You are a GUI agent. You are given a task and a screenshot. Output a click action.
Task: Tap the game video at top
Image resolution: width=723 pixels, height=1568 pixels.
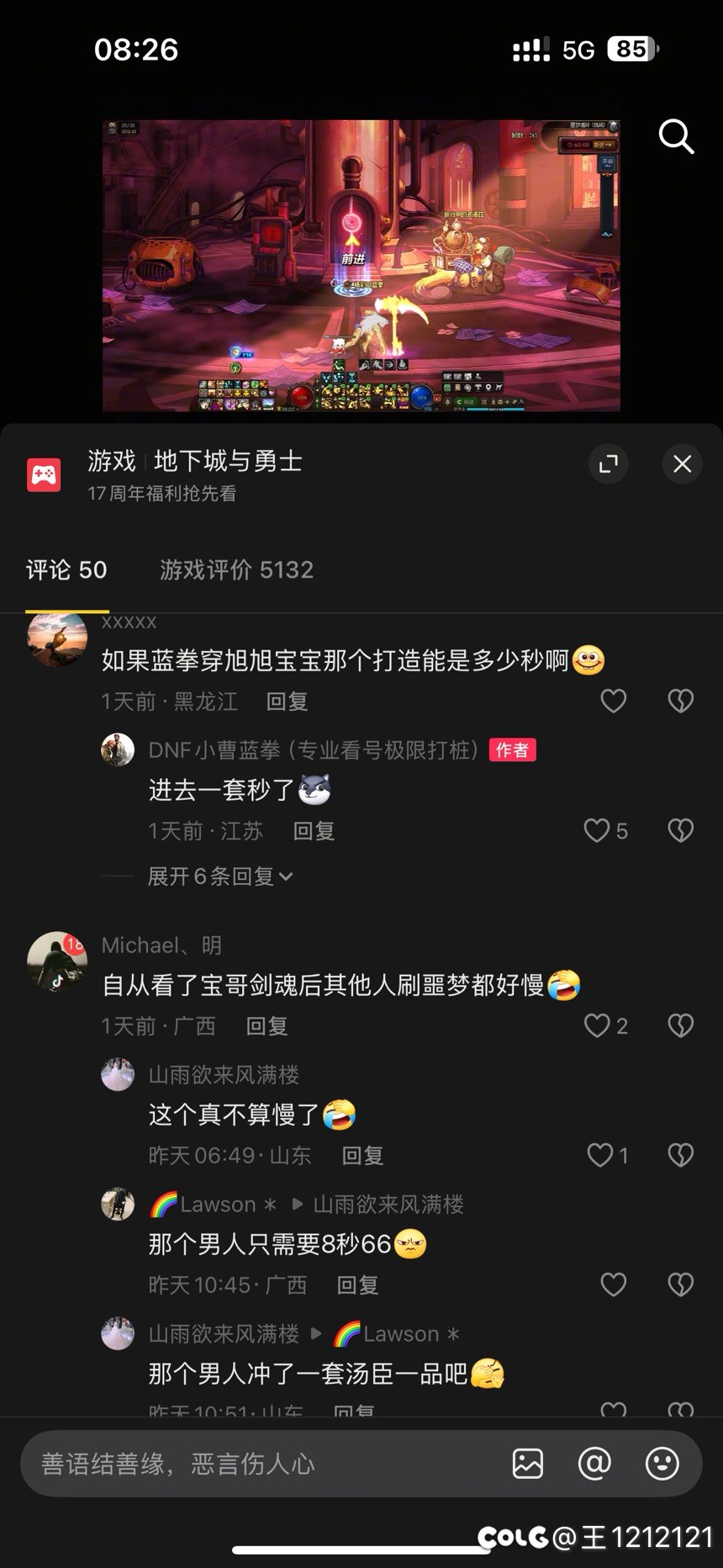coord(361,265)
